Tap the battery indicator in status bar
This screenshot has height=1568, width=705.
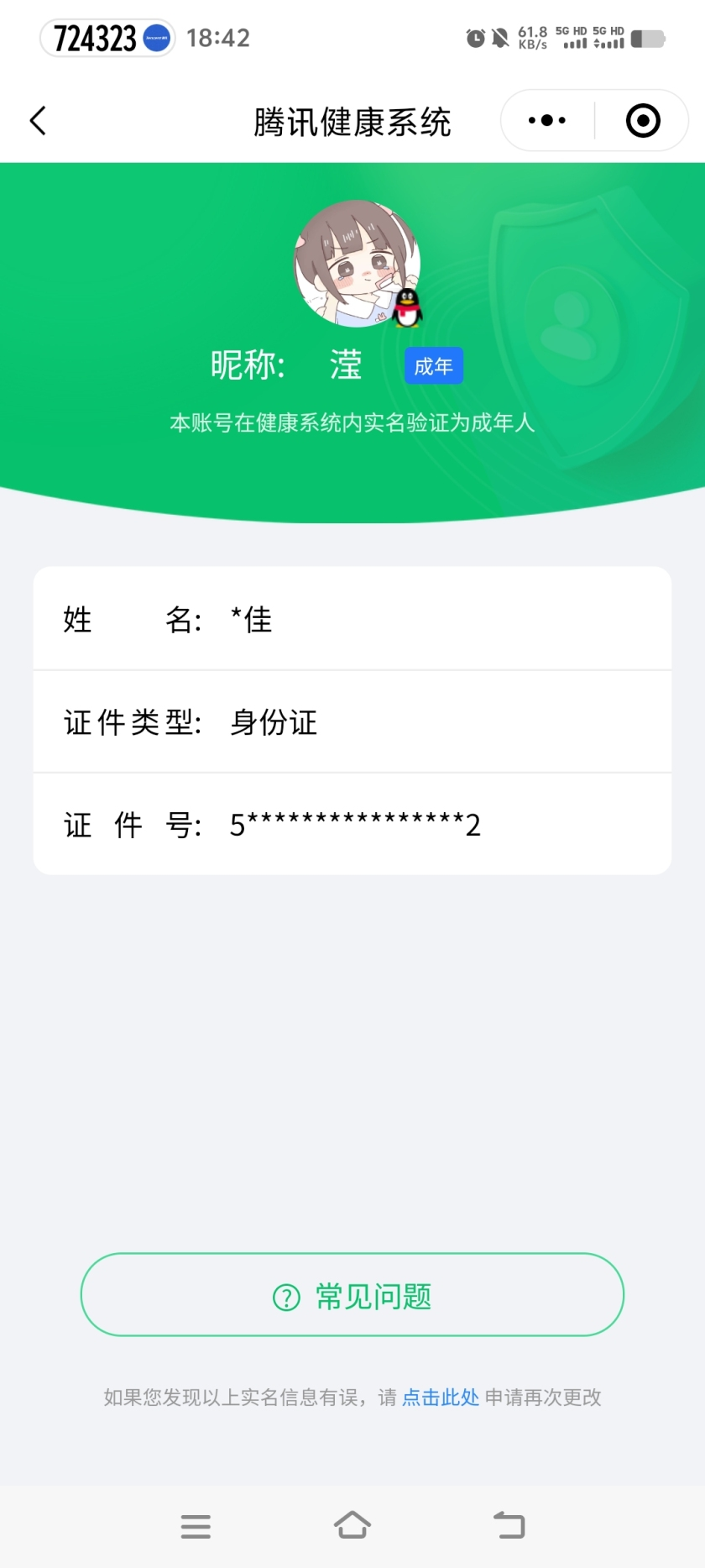[648, 38]
